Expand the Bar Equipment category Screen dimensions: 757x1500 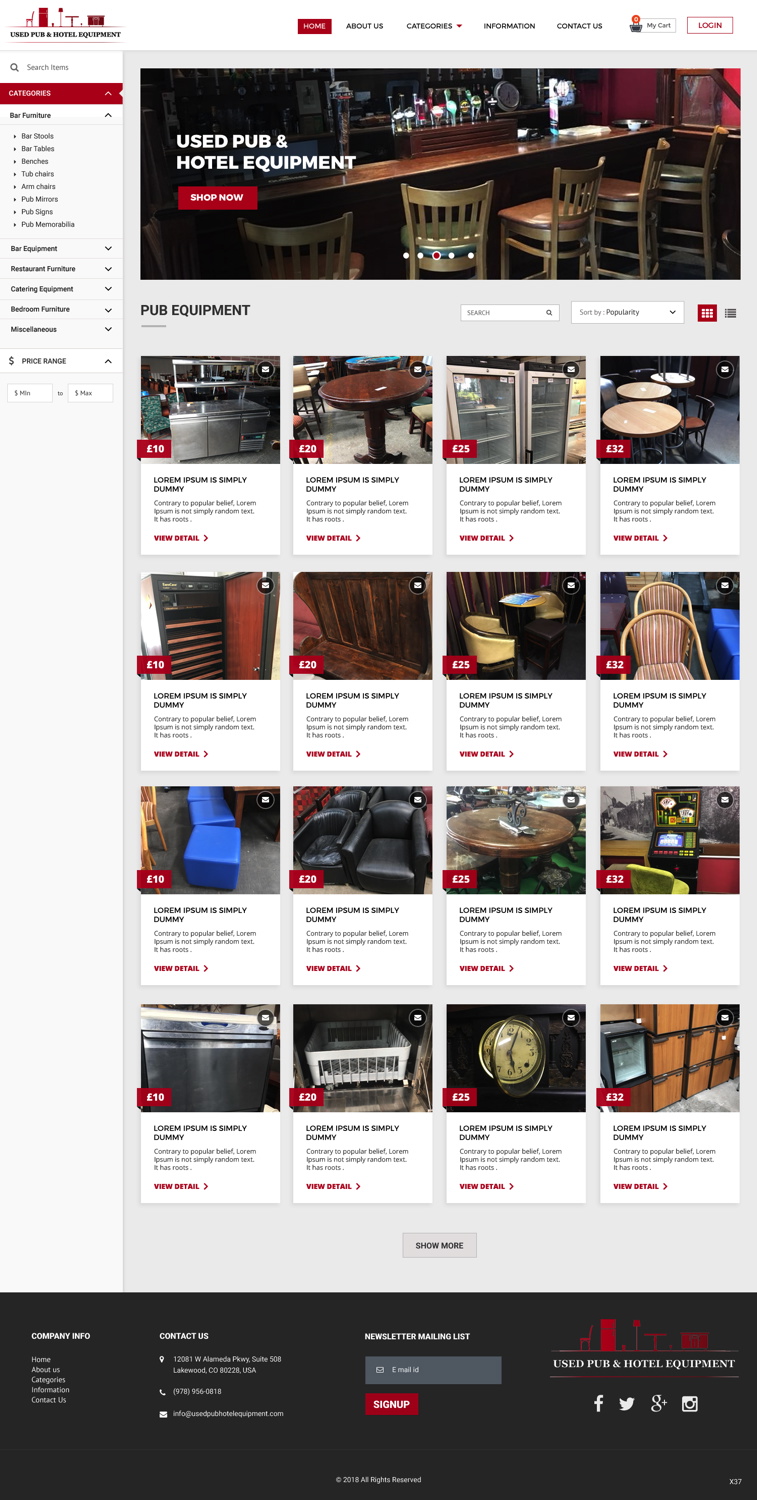click(x=61, y=248)
